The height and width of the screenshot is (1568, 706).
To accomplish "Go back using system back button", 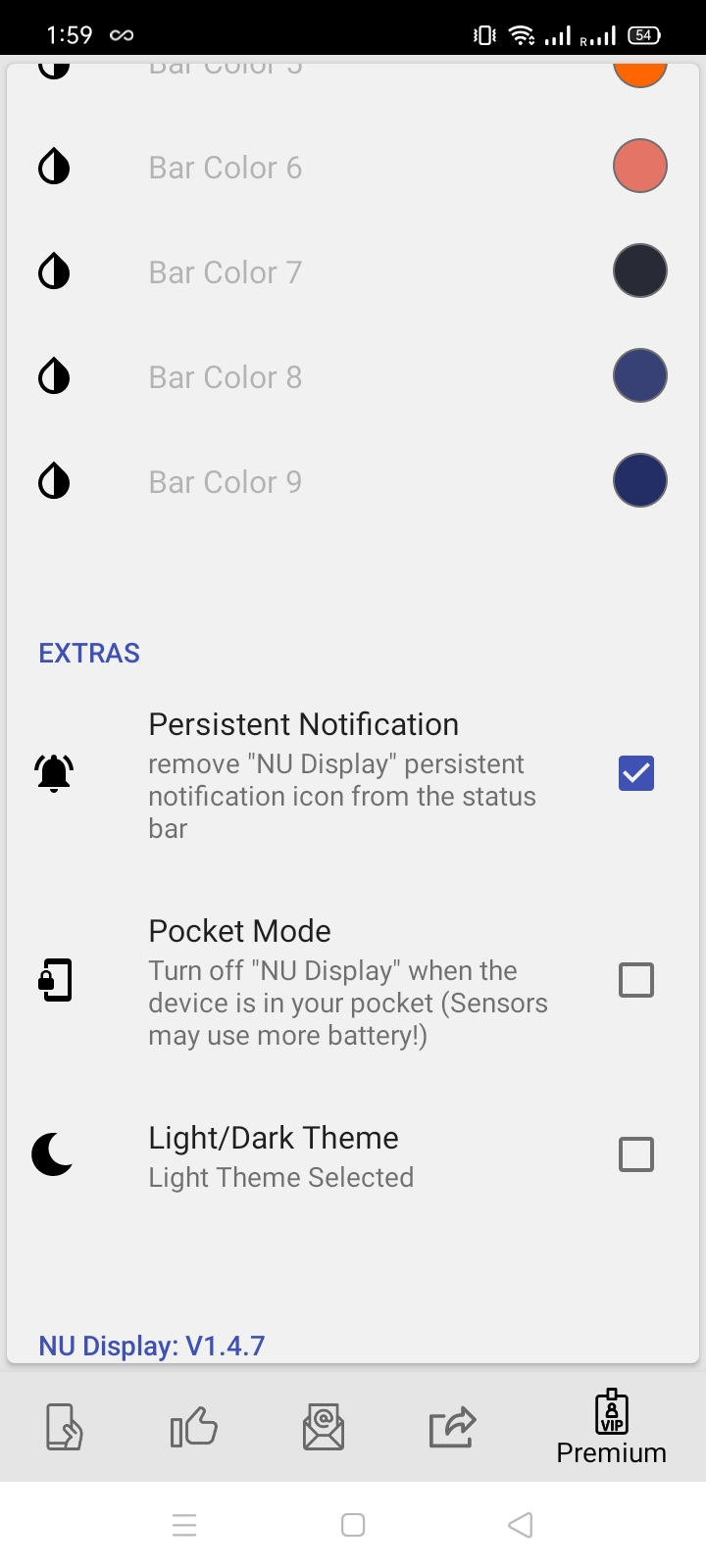I will click(521, 1525).
